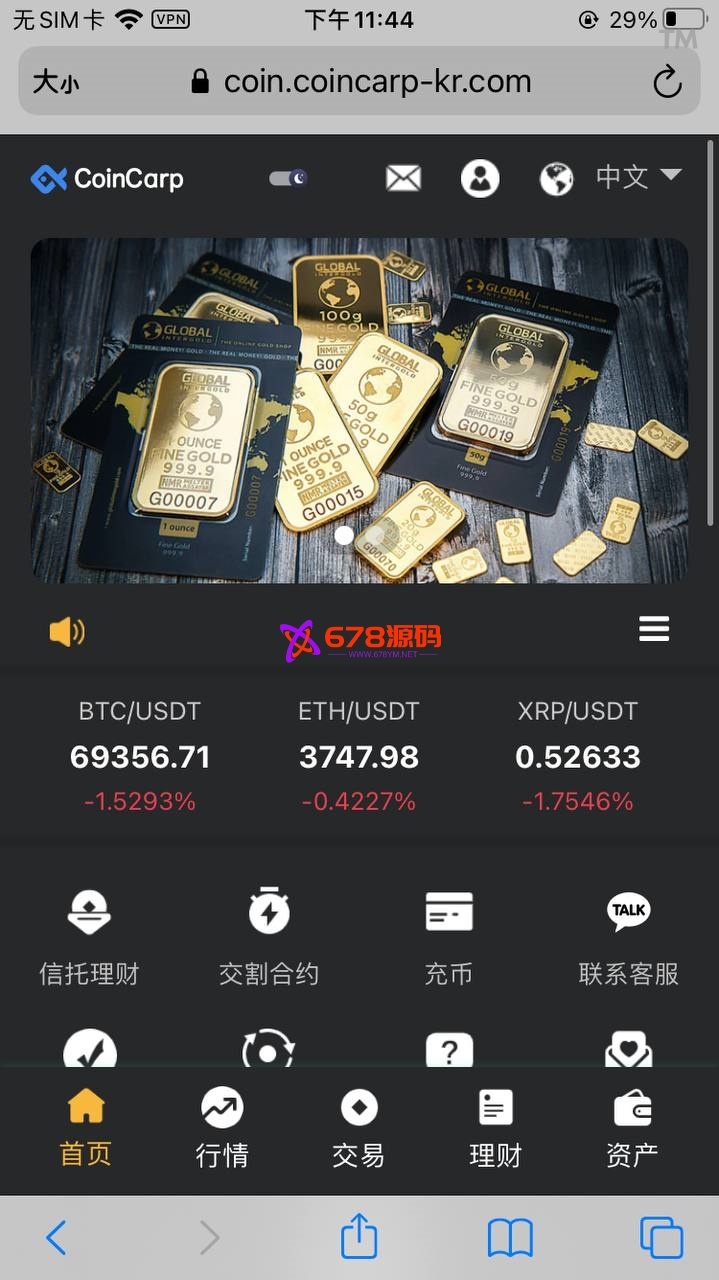Open the ETH/USDT trading pair
The width and height of the screenshot is (719, 1280).
pos(359,756)
